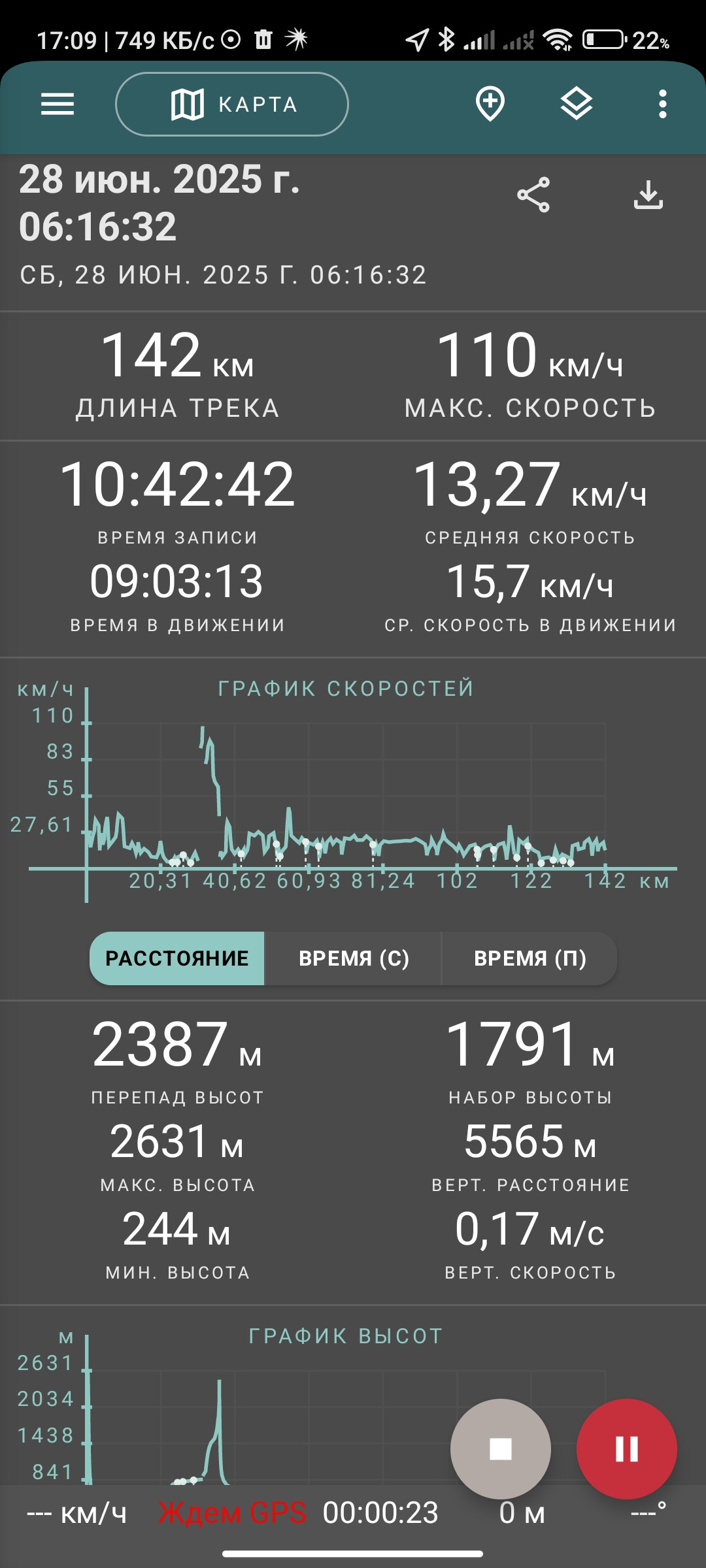
Task: Switch chart to Время (С)
Action: pyautogui.click(x=354, y=958)
